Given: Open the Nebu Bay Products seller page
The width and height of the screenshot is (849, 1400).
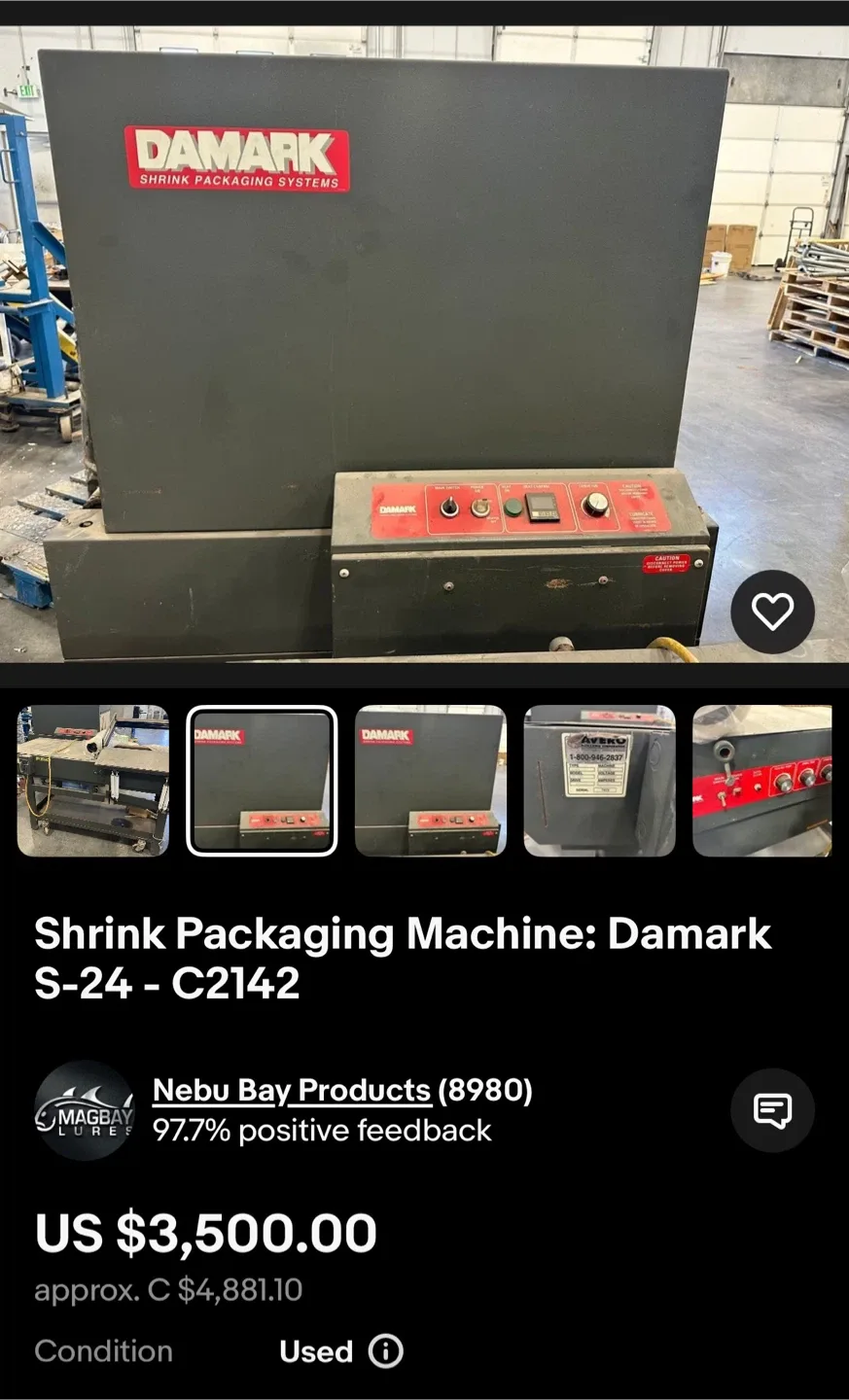Looking at the screenshot, I should click(292, 1090).
